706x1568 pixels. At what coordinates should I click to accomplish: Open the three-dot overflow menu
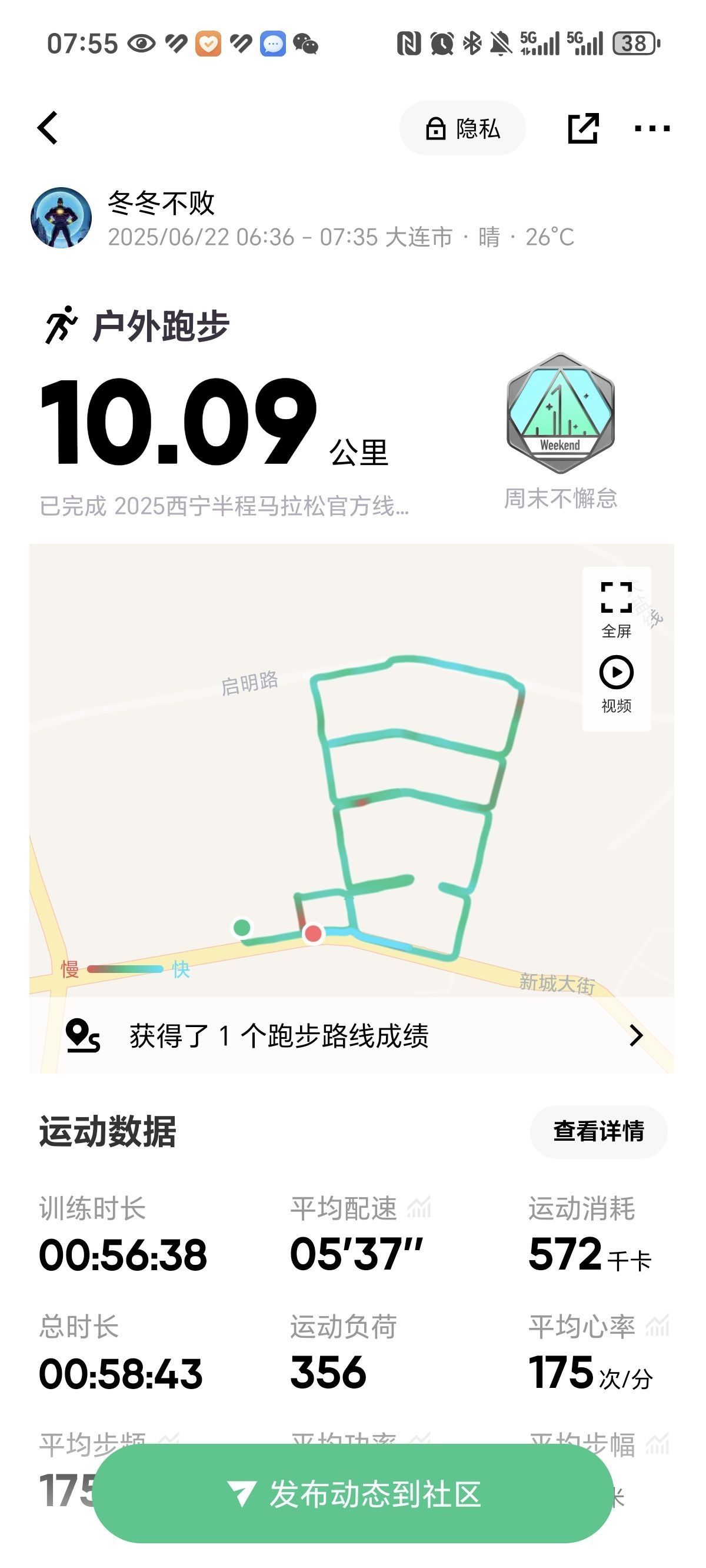click(x=652, y=128)
